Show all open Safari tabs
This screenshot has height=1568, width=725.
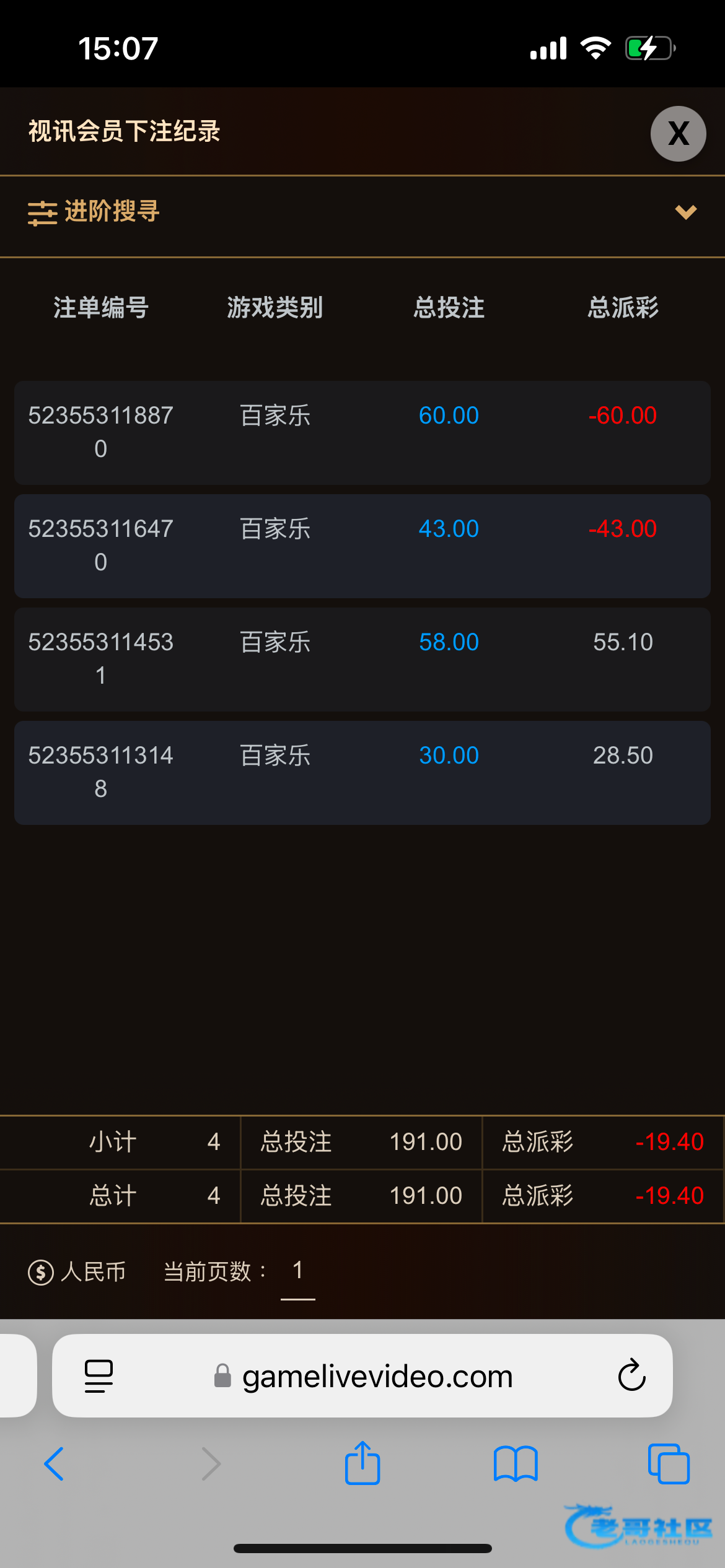pyautogui.click(x=669, y=1464)
